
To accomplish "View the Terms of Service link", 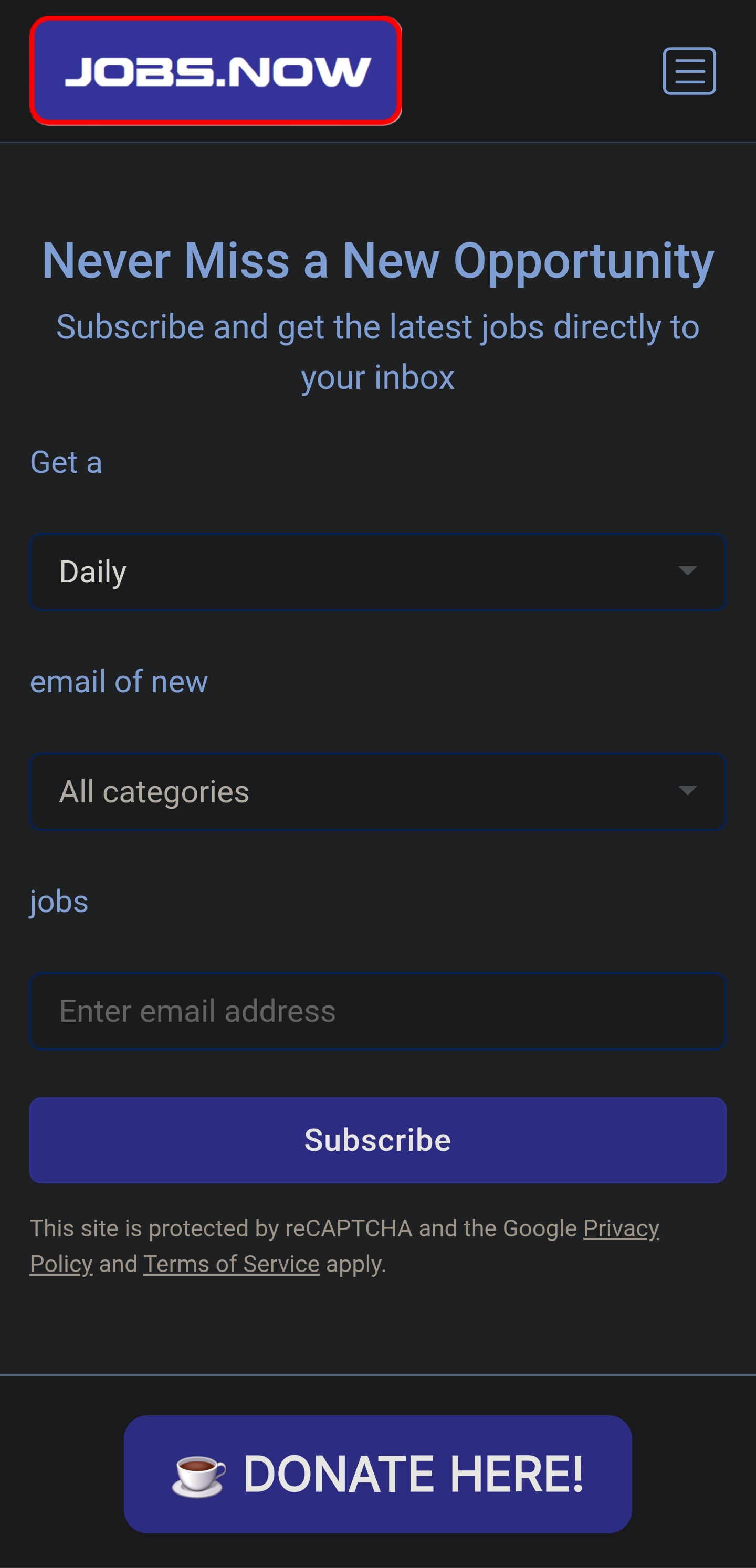I will [232, 1264].
